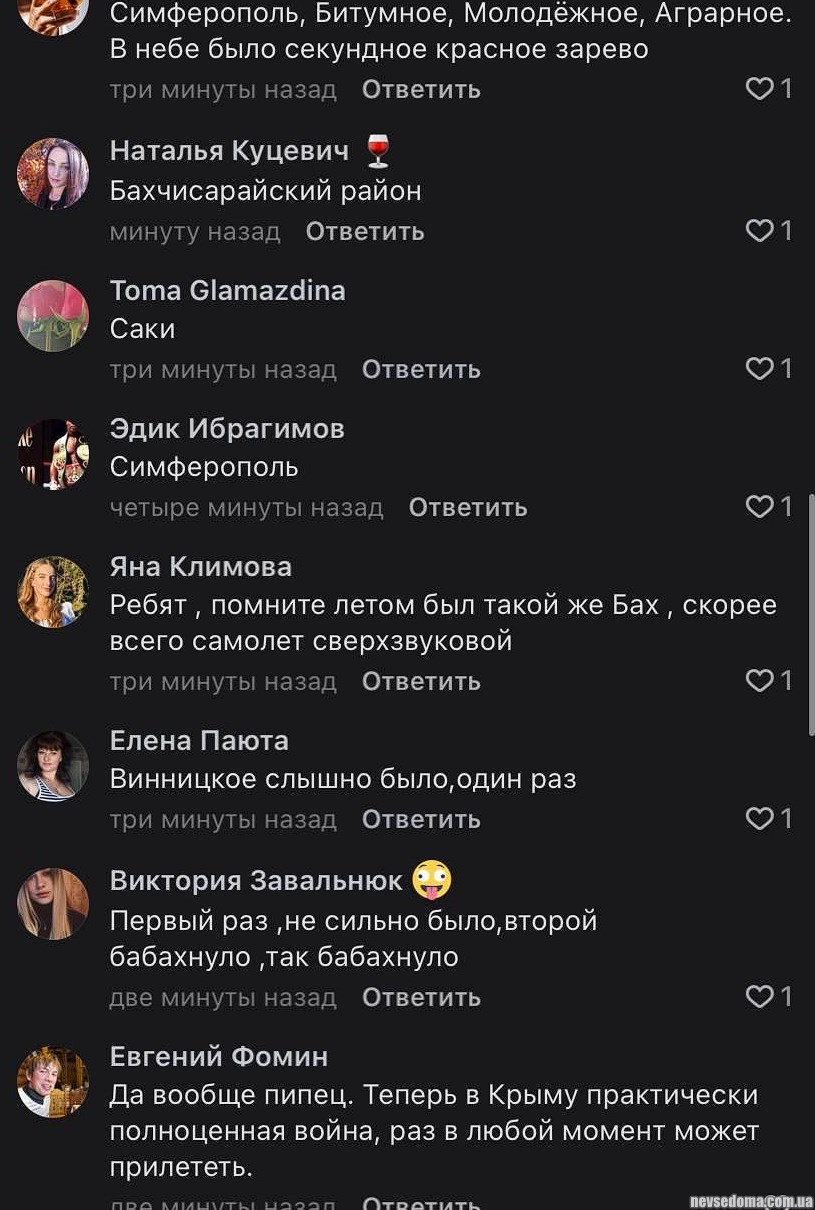Like Виктория Завальнюк's comment

coord(760,997)
